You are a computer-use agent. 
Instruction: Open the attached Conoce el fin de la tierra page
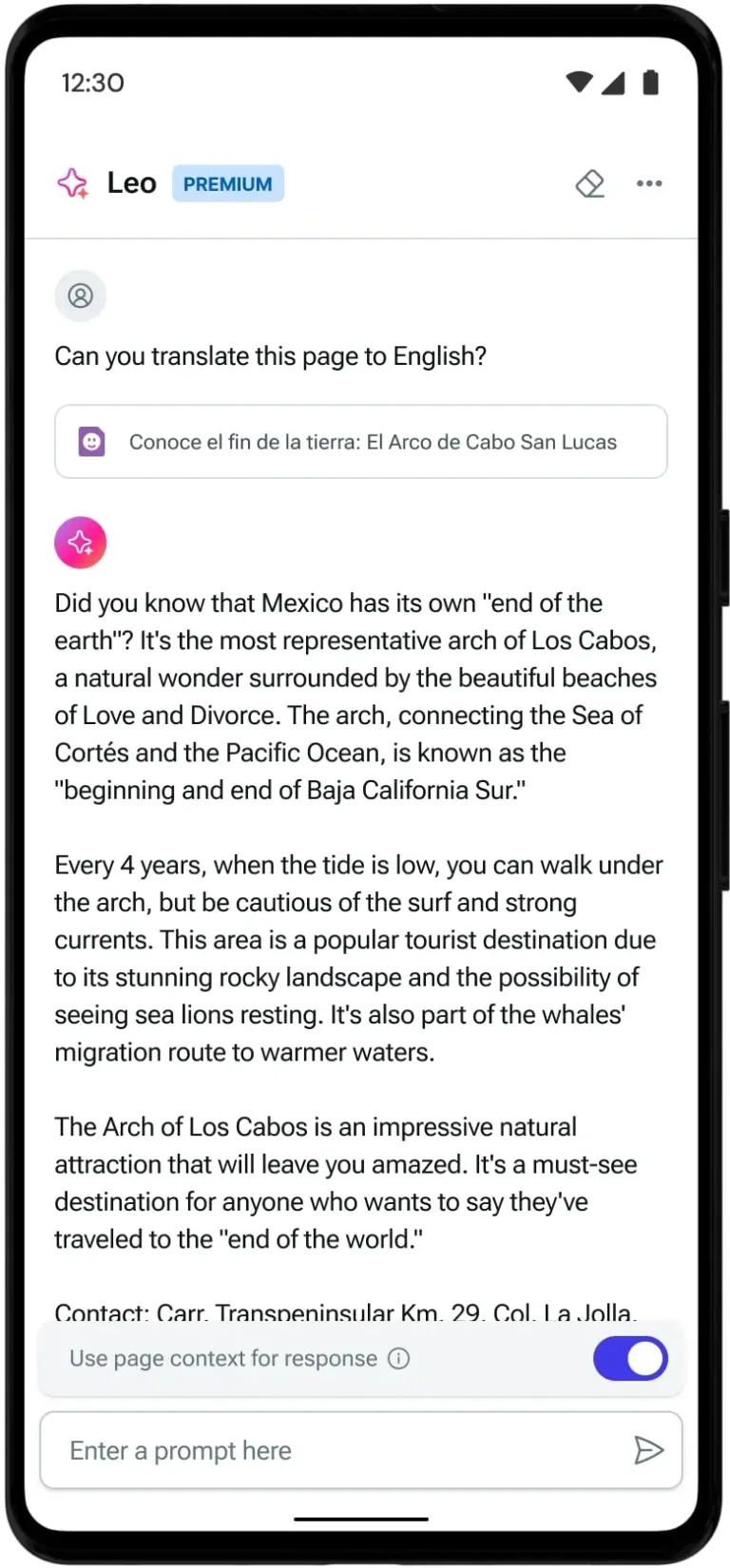[361, 442]
